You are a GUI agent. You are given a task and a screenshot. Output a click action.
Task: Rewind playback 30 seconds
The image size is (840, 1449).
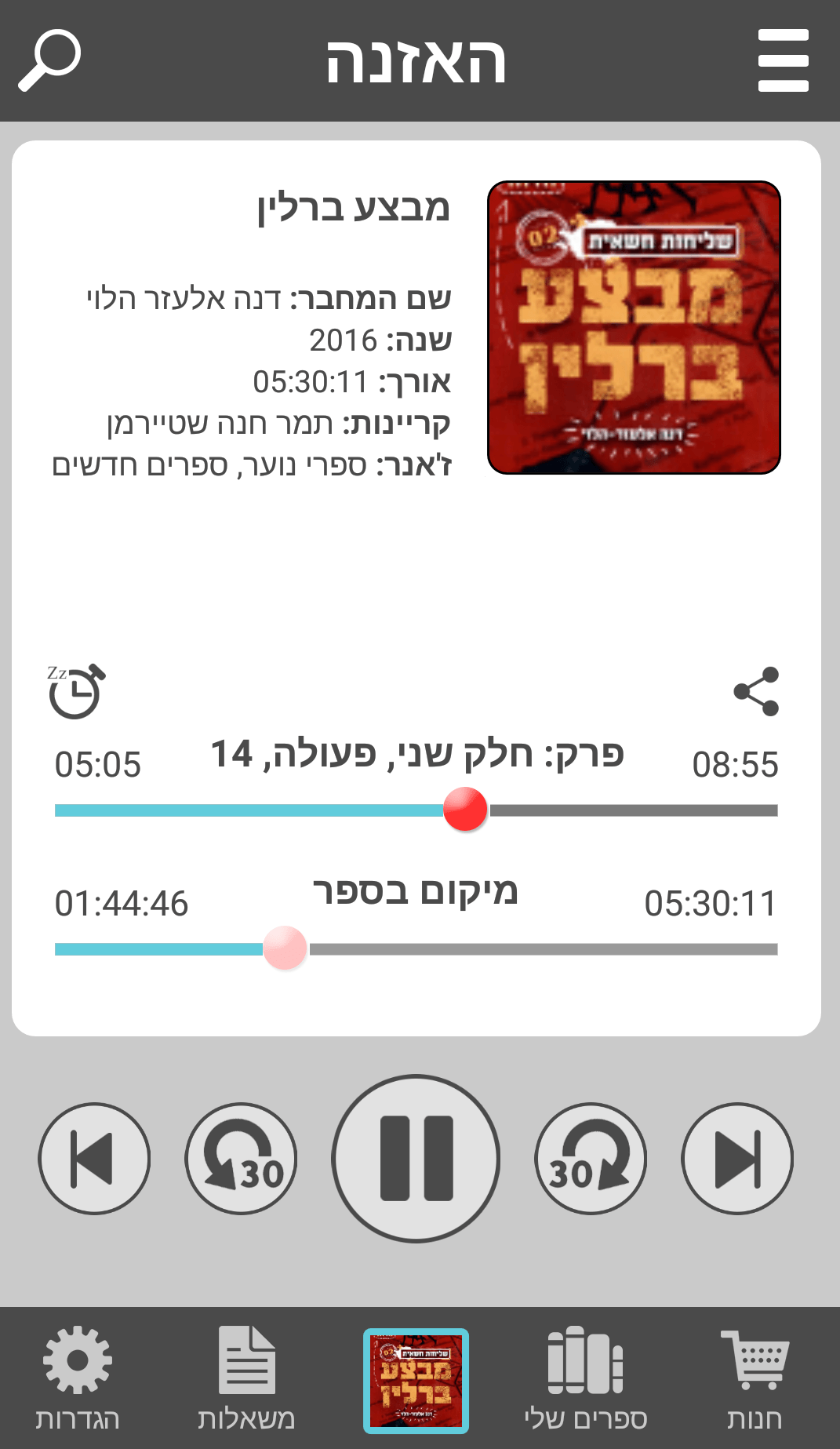tap(240, 1159)
